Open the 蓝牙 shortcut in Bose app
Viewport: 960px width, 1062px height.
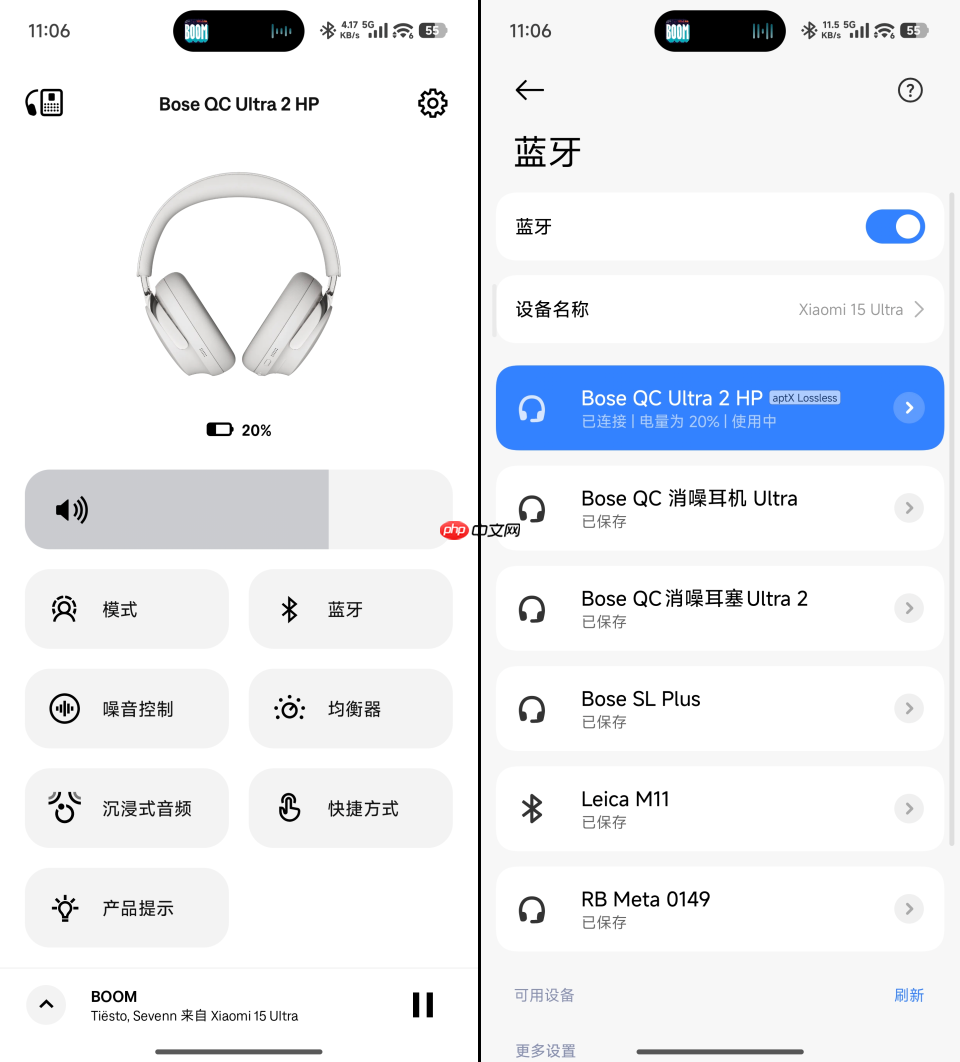coord(350,608)
